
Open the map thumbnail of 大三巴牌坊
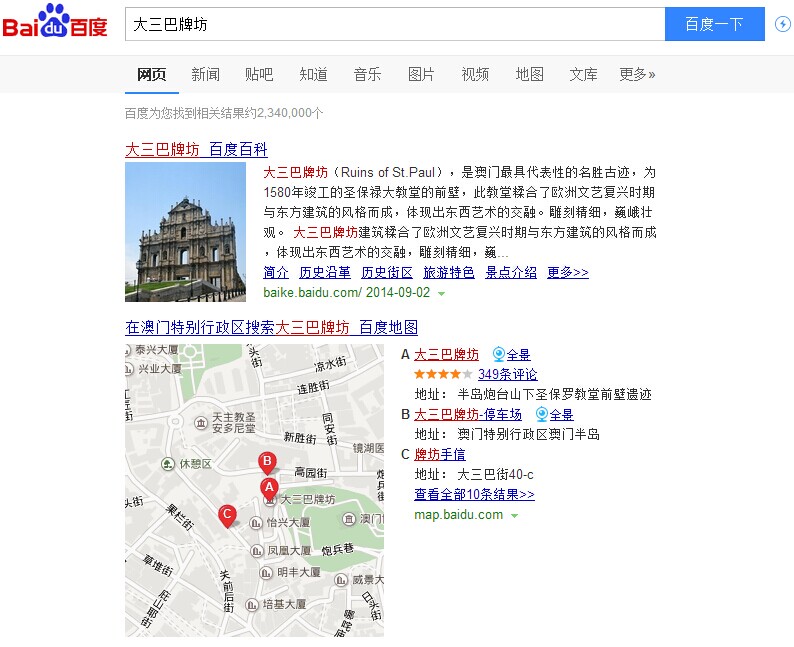click(254, 490)
